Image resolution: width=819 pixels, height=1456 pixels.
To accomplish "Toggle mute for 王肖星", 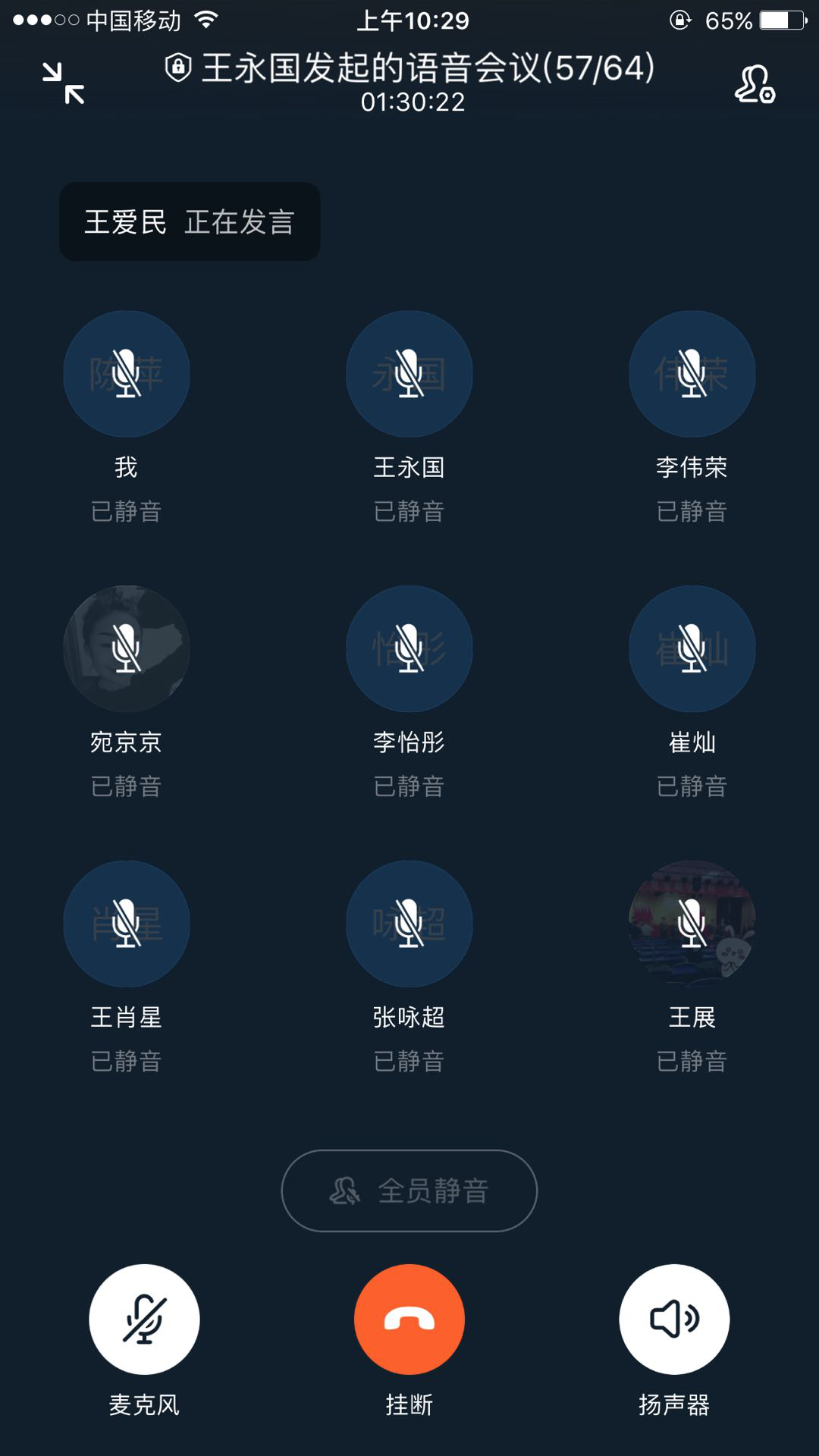I will 126,923.
